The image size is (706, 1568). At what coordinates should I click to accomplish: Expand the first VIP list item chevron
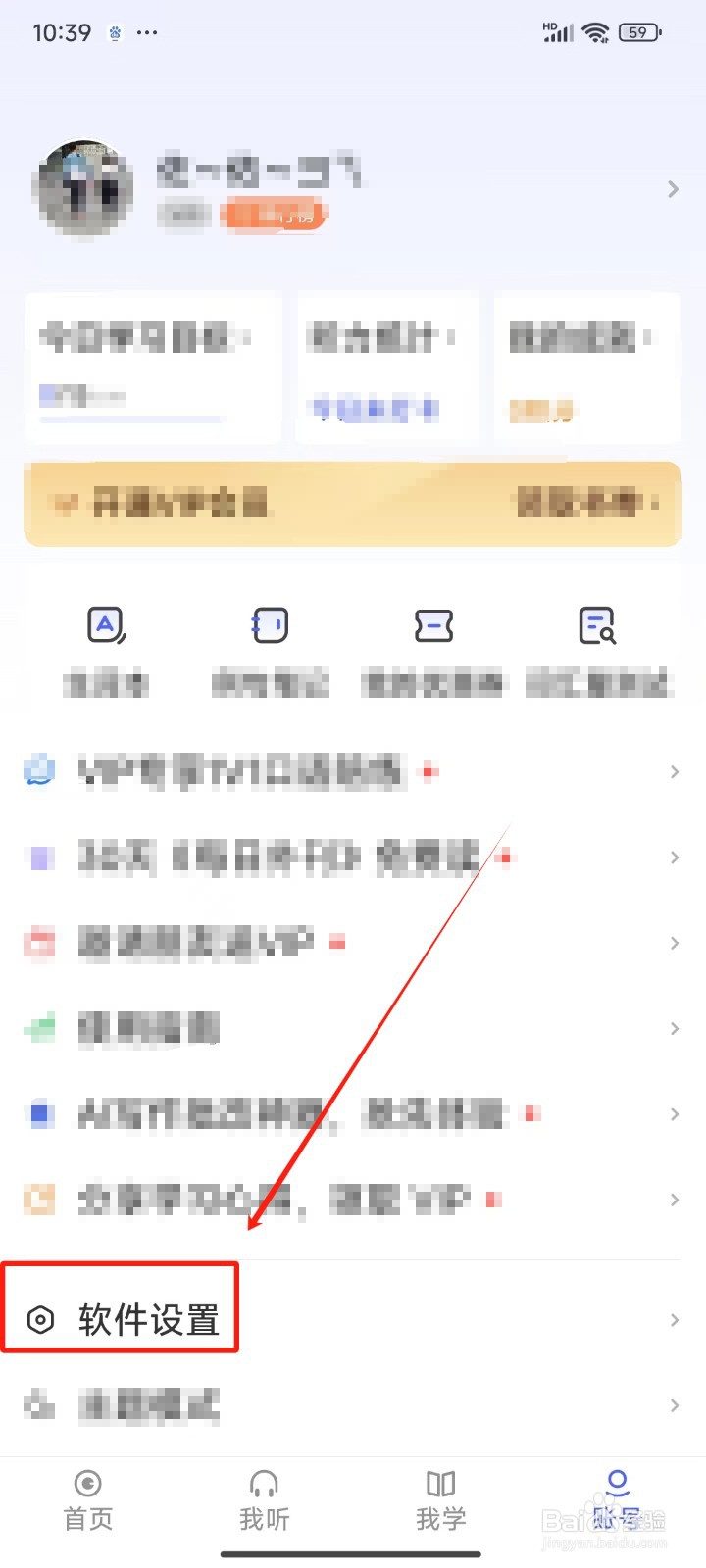[672, 771]
